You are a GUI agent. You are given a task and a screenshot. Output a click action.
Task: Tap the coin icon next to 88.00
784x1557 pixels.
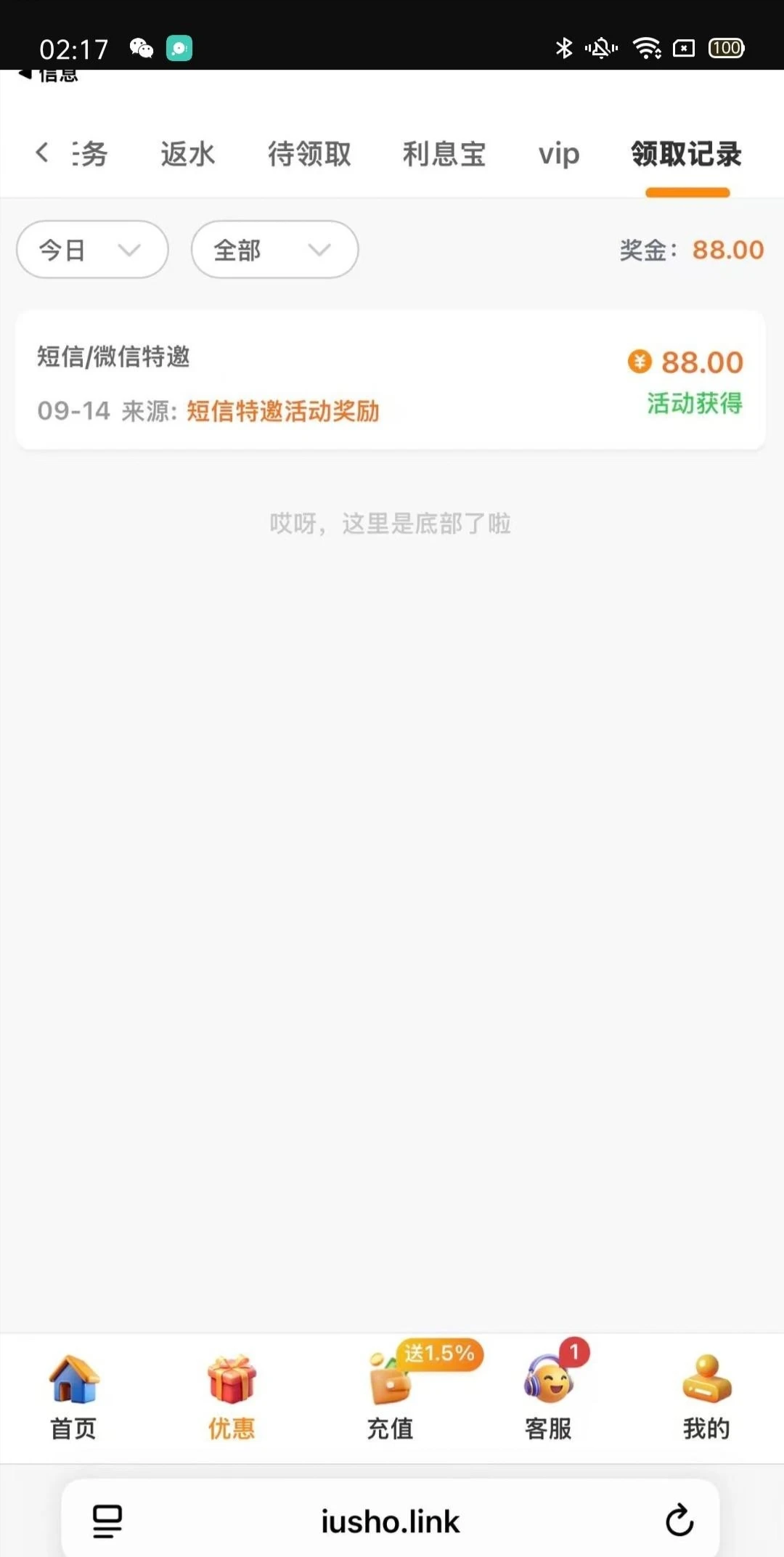tap(639, 361)
